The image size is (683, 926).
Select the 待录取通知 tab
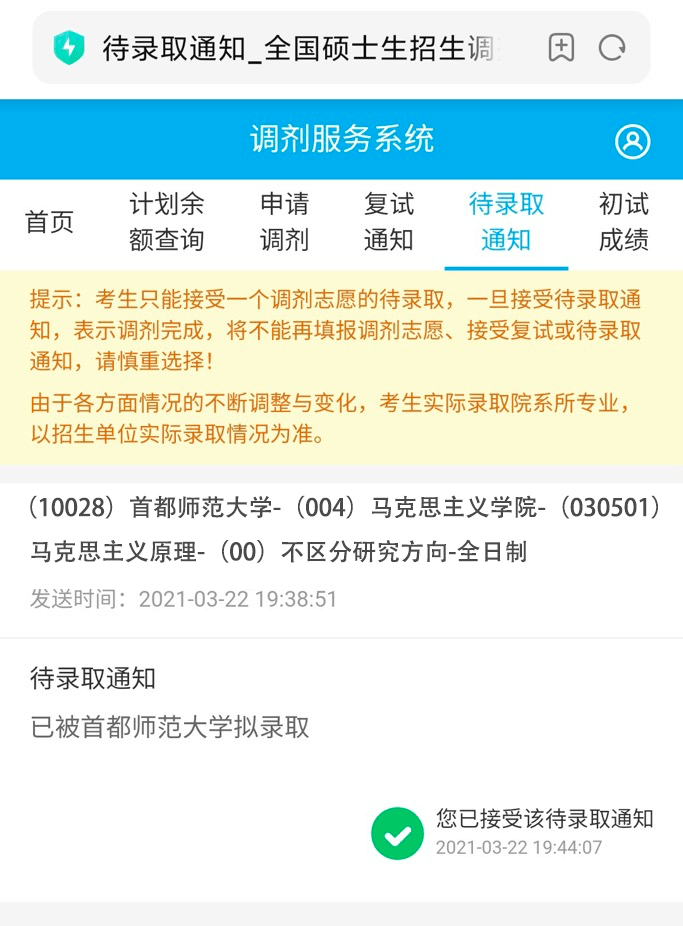tap(506, 222)
